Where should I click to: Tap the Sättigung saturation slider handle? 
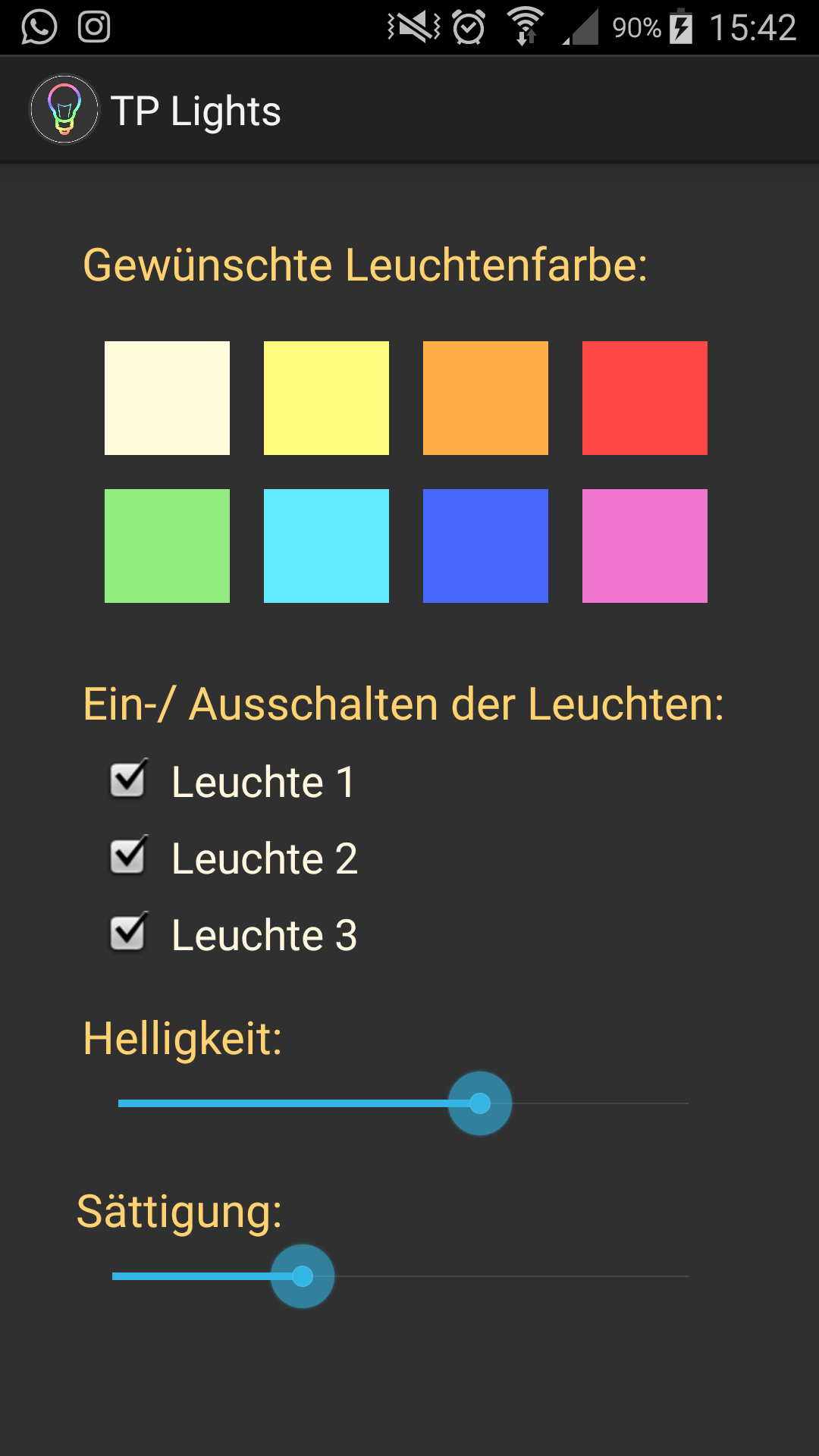pyautogui.click(x=303, y=1276)
